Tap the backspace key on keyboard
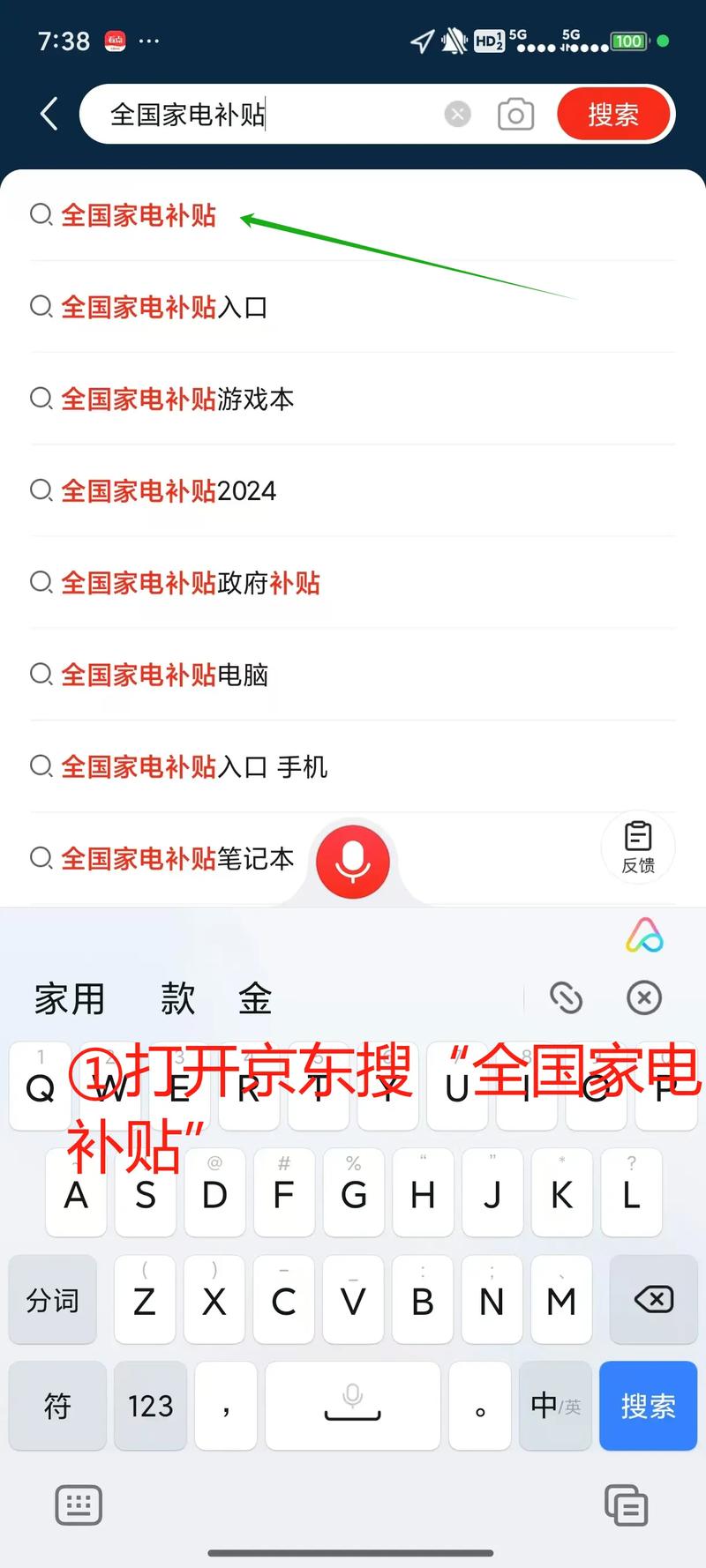The image size is (706, 1568). 651,1299
